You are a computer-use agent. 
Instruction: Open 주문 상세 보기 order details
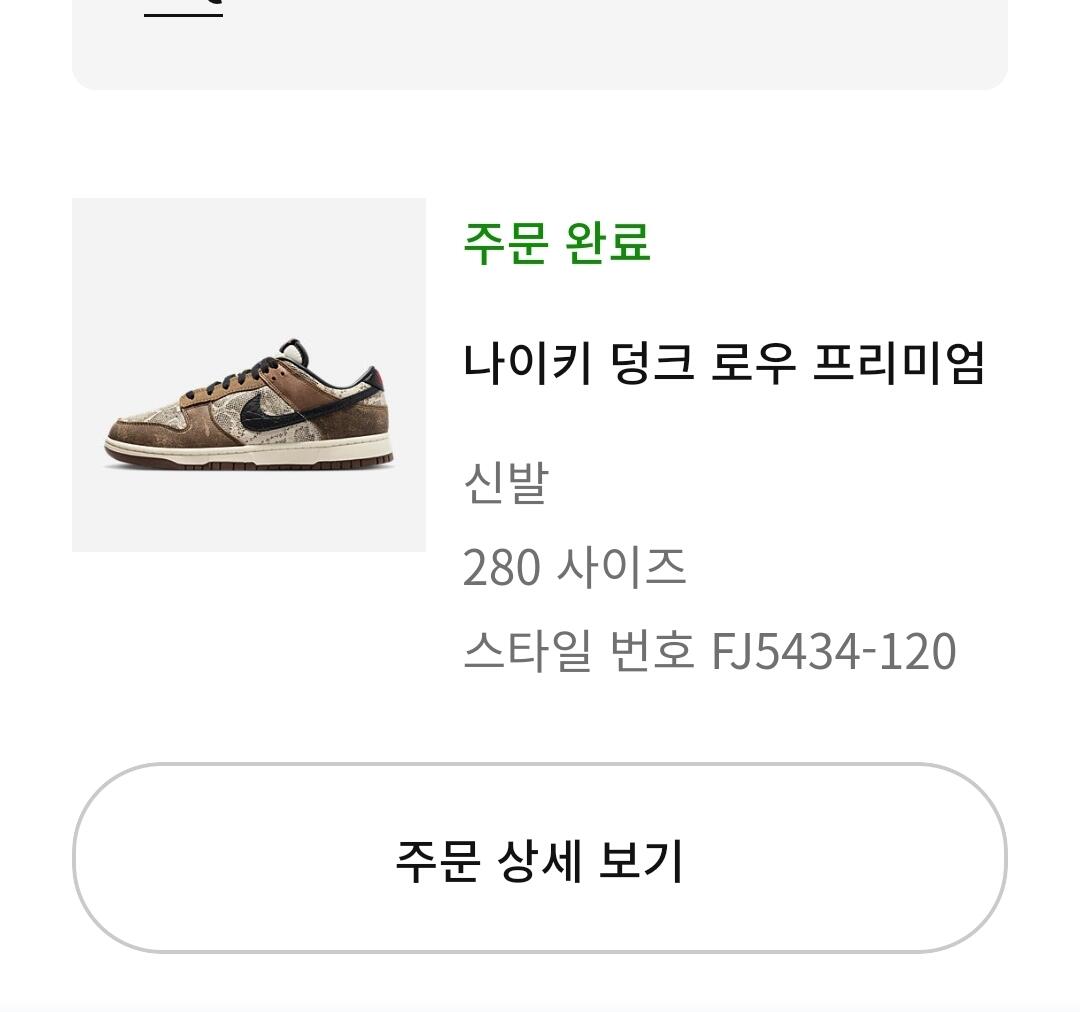pos(539,858)
